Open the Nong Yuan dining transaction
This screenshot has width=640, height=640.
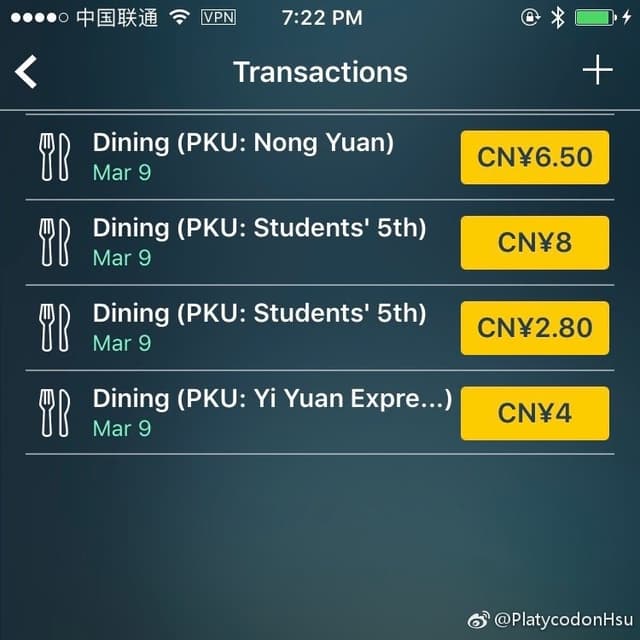click(x=243, y=157)
